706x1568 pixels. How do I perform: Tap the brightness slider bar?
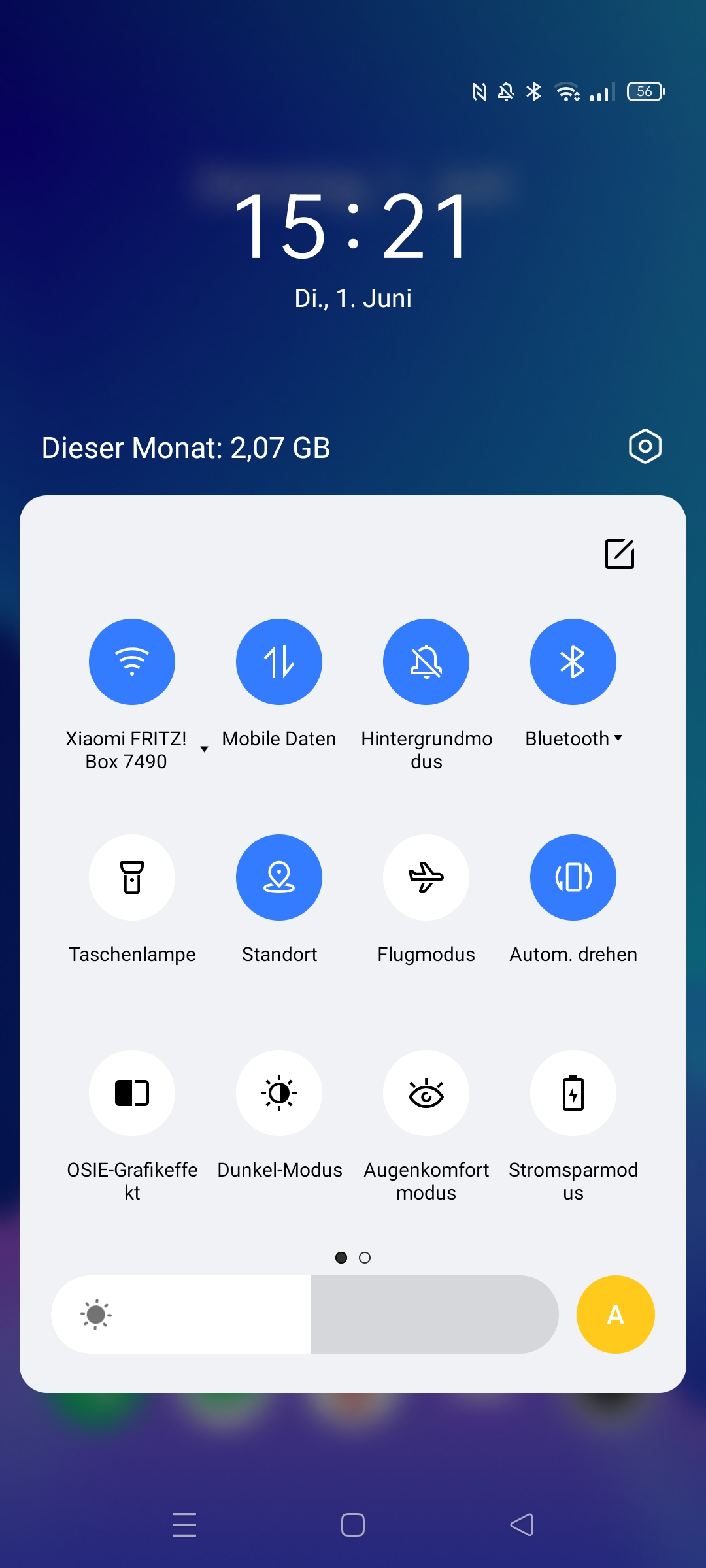click(305, 1315)
